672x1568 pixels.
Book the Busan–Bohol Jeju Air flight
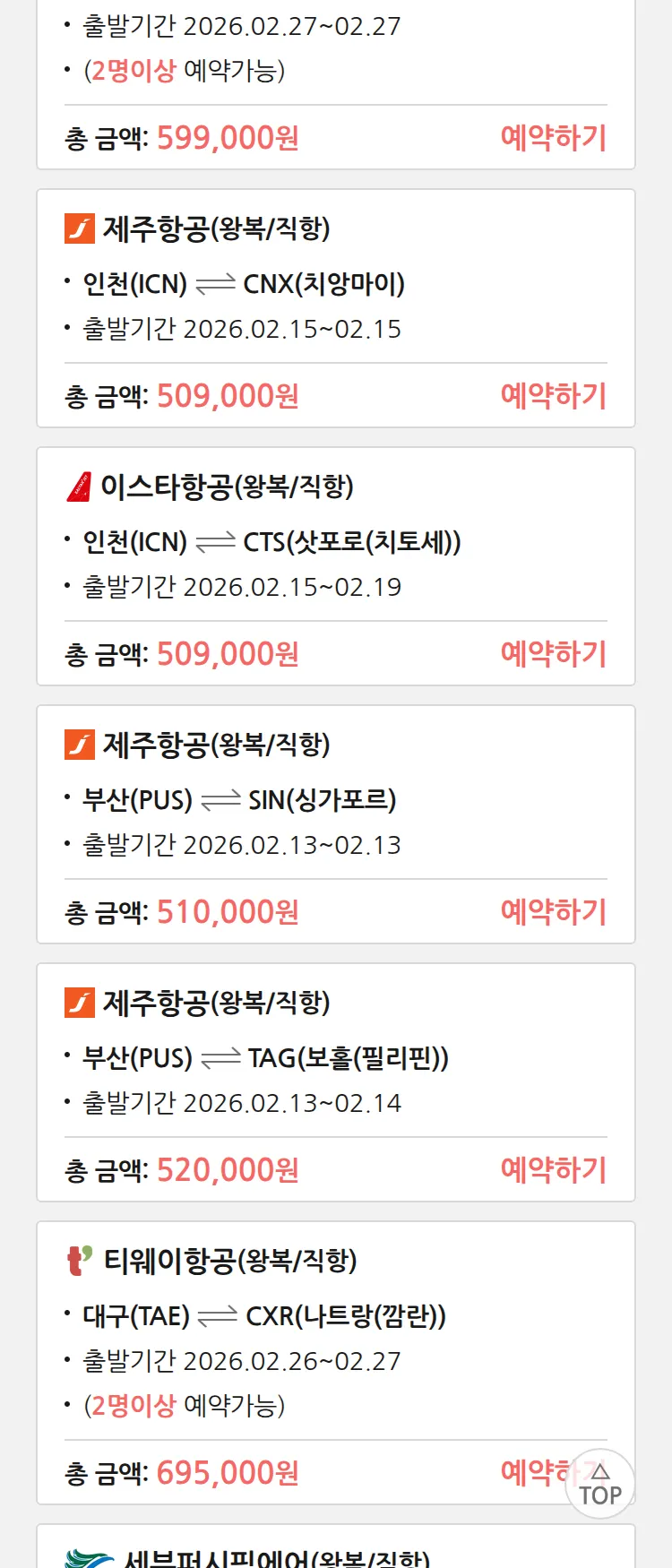point(553,1169)
